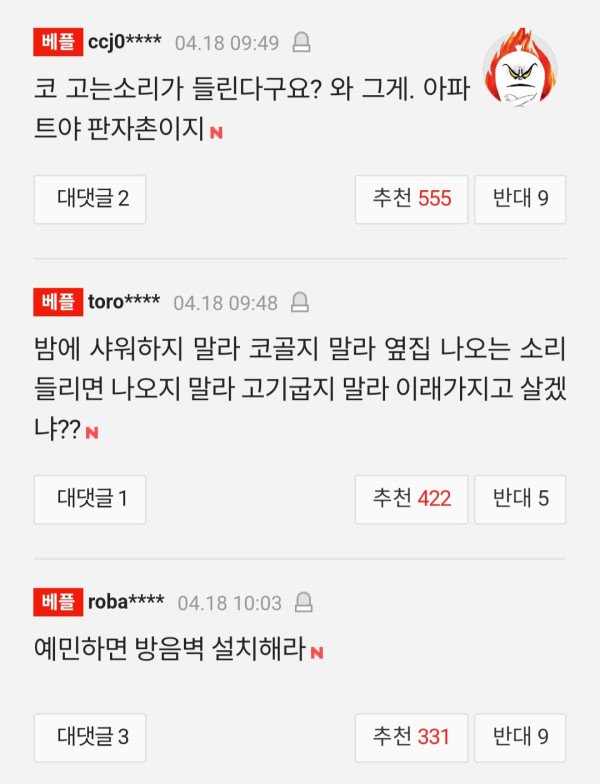Viewport: 600px width, 784px height.
Task: Open replies (대댓글 3) on roba's comment
Action: [x=91, y=738]
